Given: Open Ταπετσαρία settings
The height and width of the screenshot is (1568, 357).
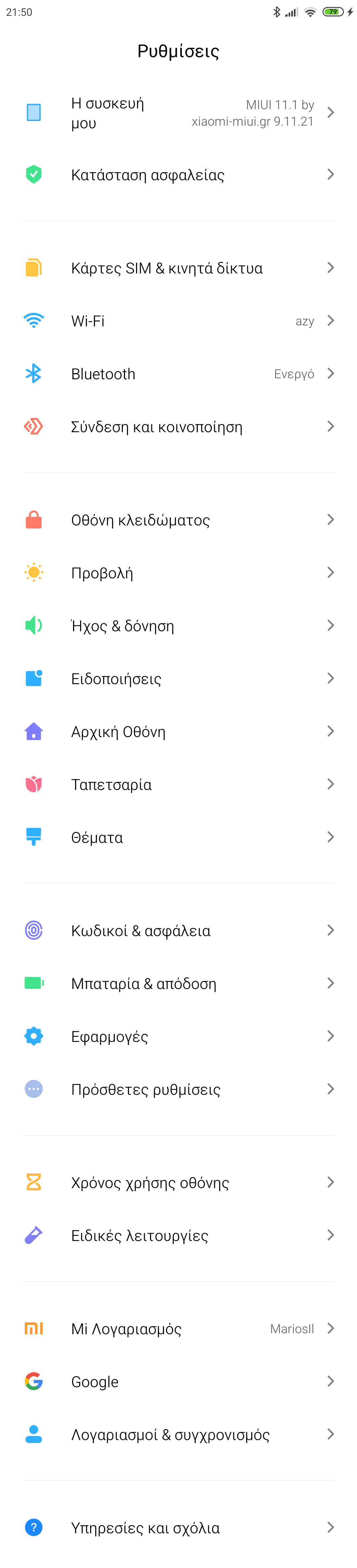Looking at the screenshot, I should coord(178,785).
